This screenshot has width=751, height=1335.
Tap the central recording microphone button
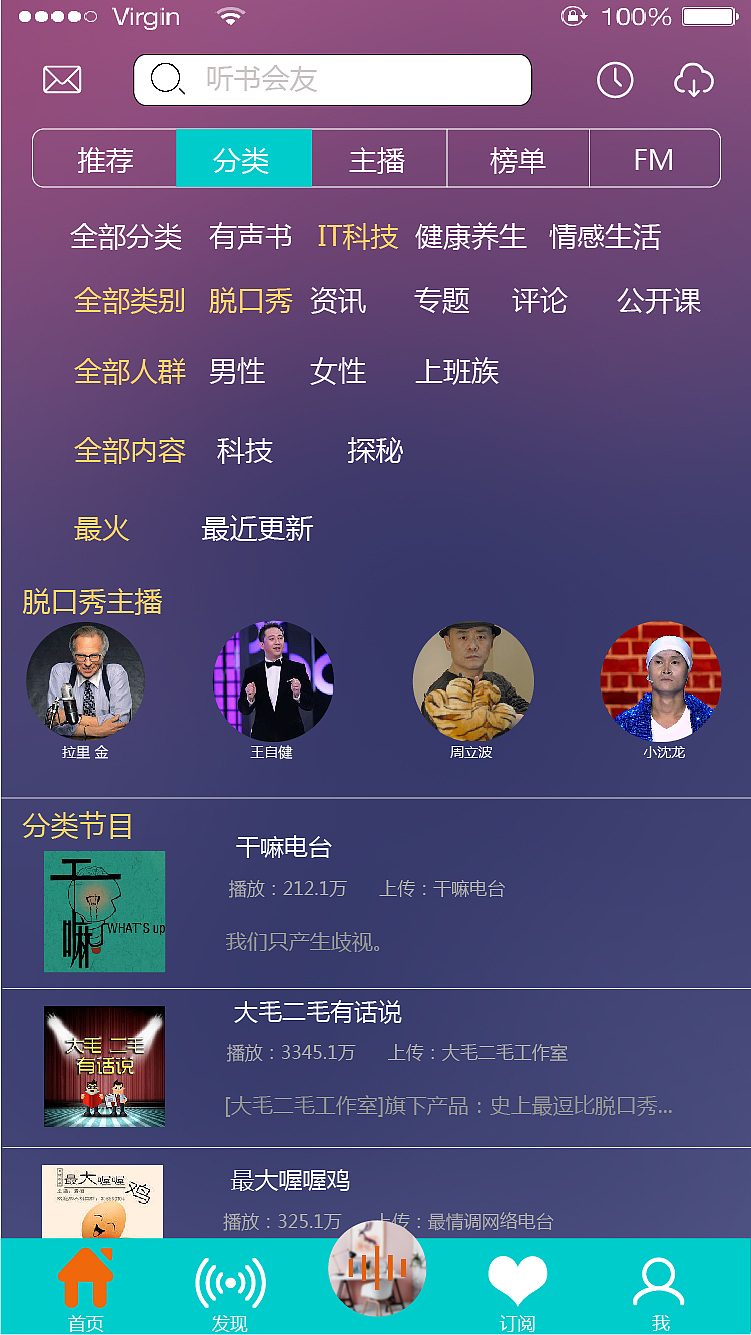[x=377, y=1268]
